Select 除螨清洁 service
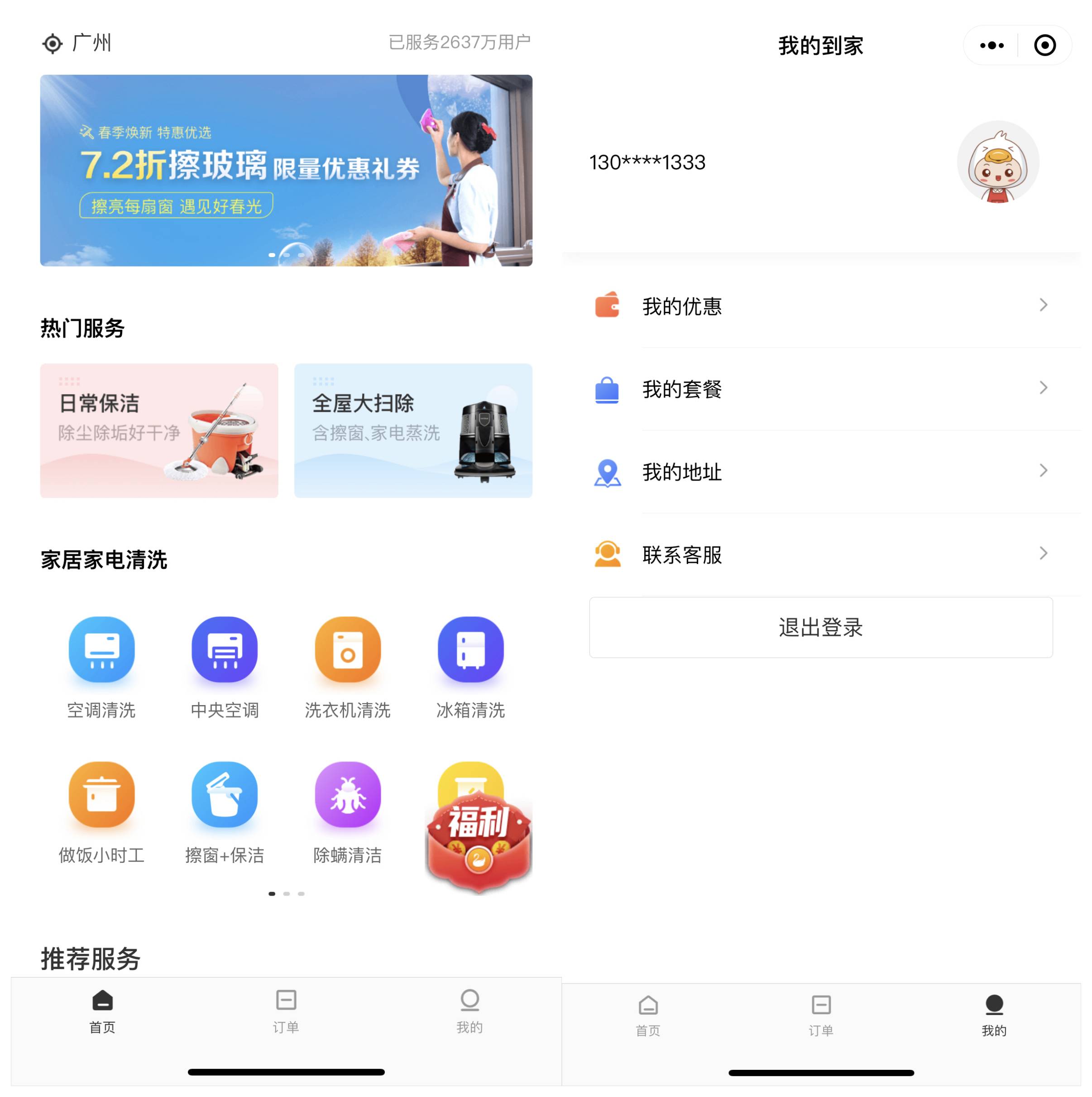1092x1097 pixels. (x=348, y=812)
